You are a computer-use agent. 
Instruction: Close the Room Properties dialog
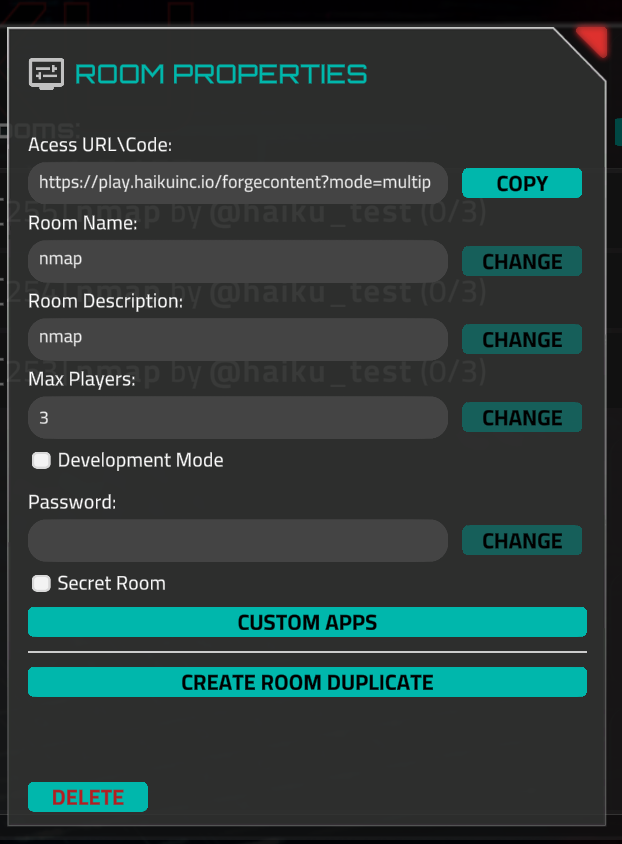pyautogui.click(x=595, y=40)
